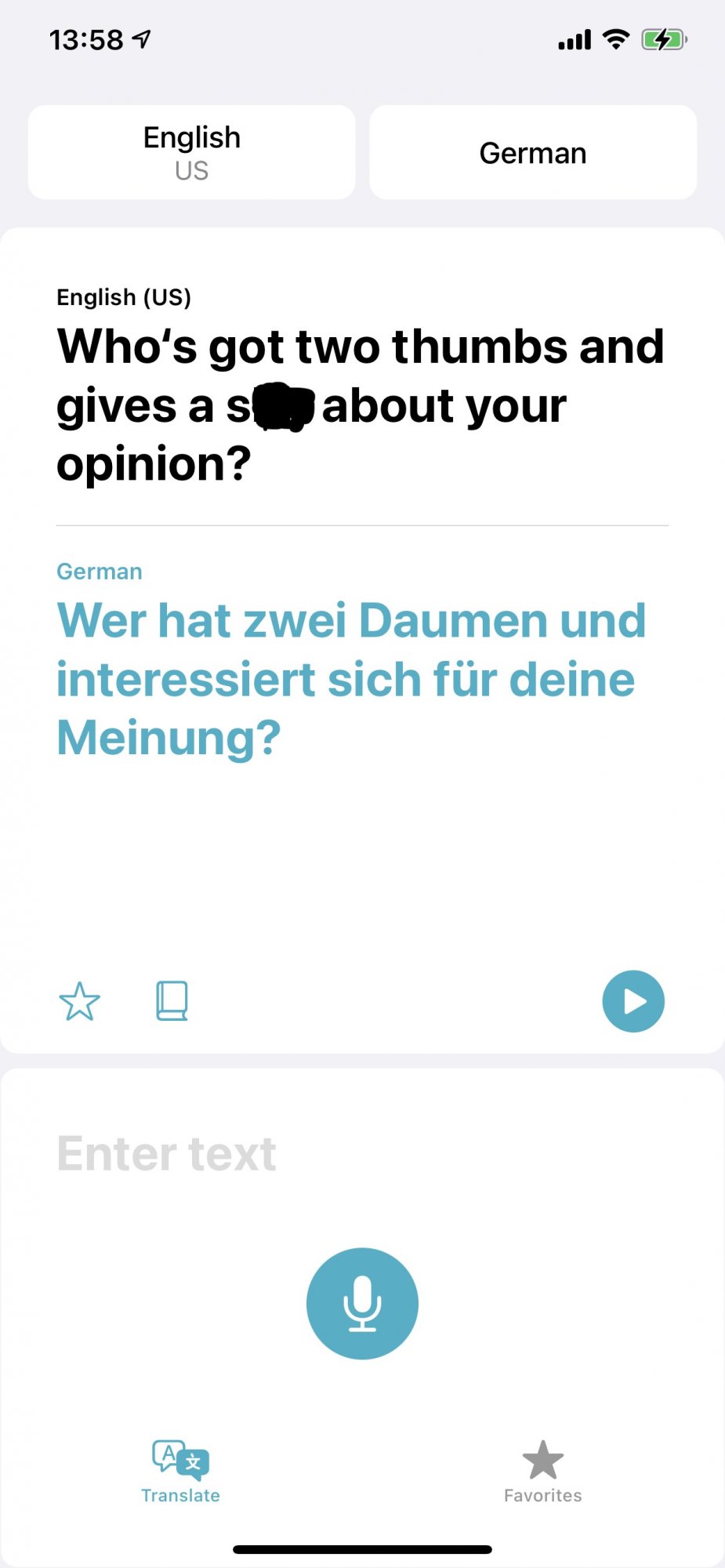Change the German target language

click(x=533, y=152)
